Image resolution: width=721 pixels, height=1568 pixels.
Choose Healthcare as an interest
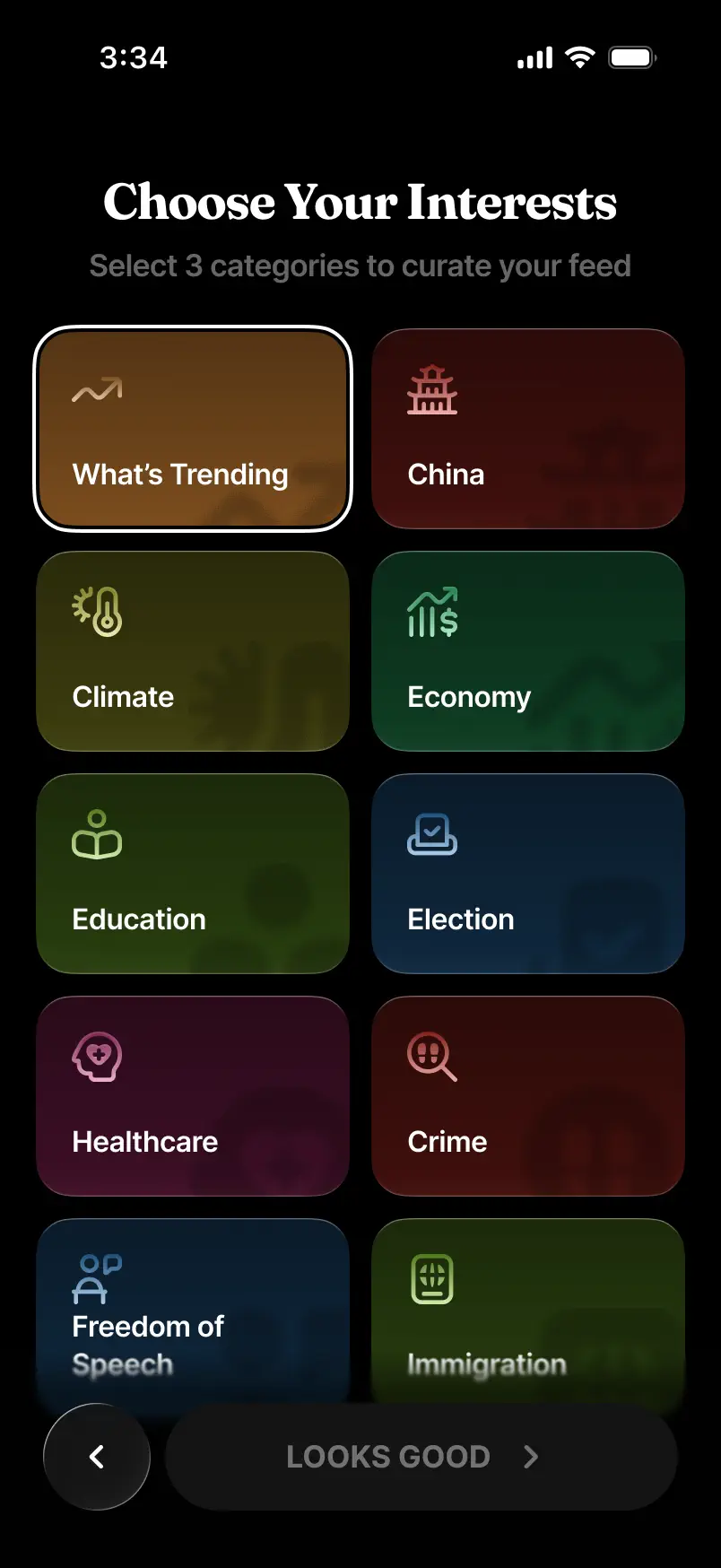193,1096
